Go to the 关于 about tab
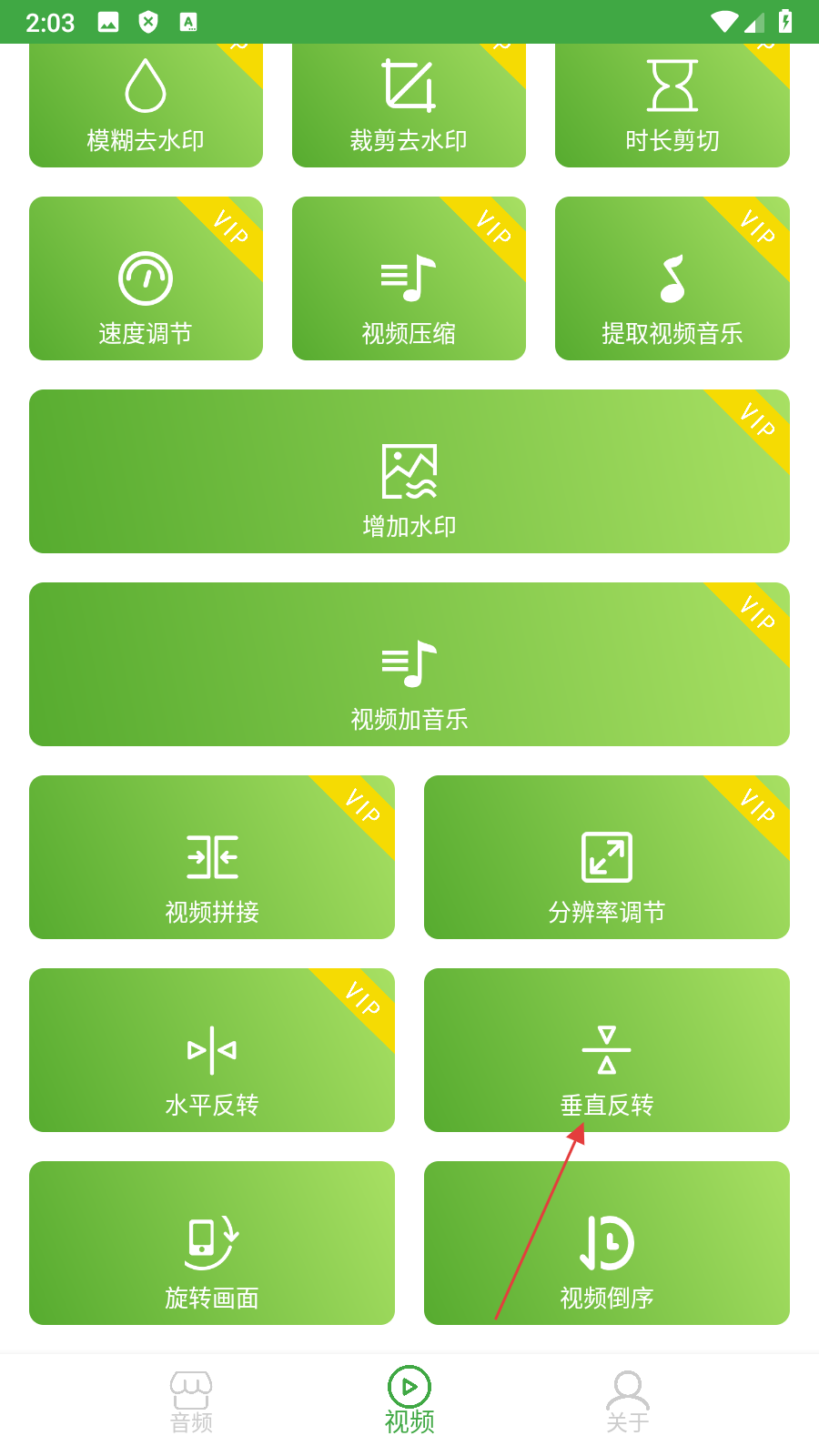 [628, 1401]
